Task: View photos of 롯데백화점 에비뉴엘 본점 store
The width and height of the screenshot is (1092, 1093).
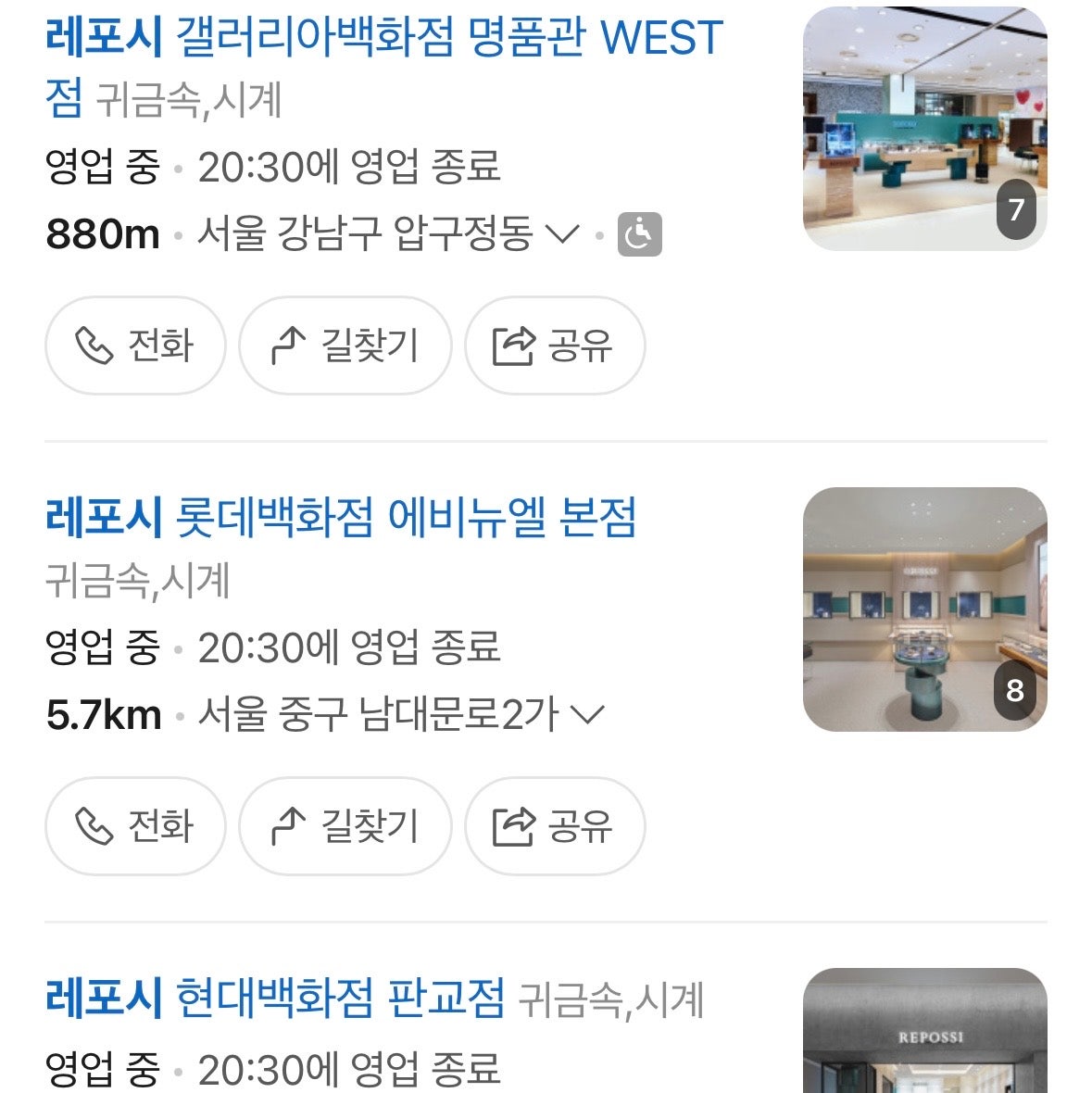Action: tap(923, 609)
